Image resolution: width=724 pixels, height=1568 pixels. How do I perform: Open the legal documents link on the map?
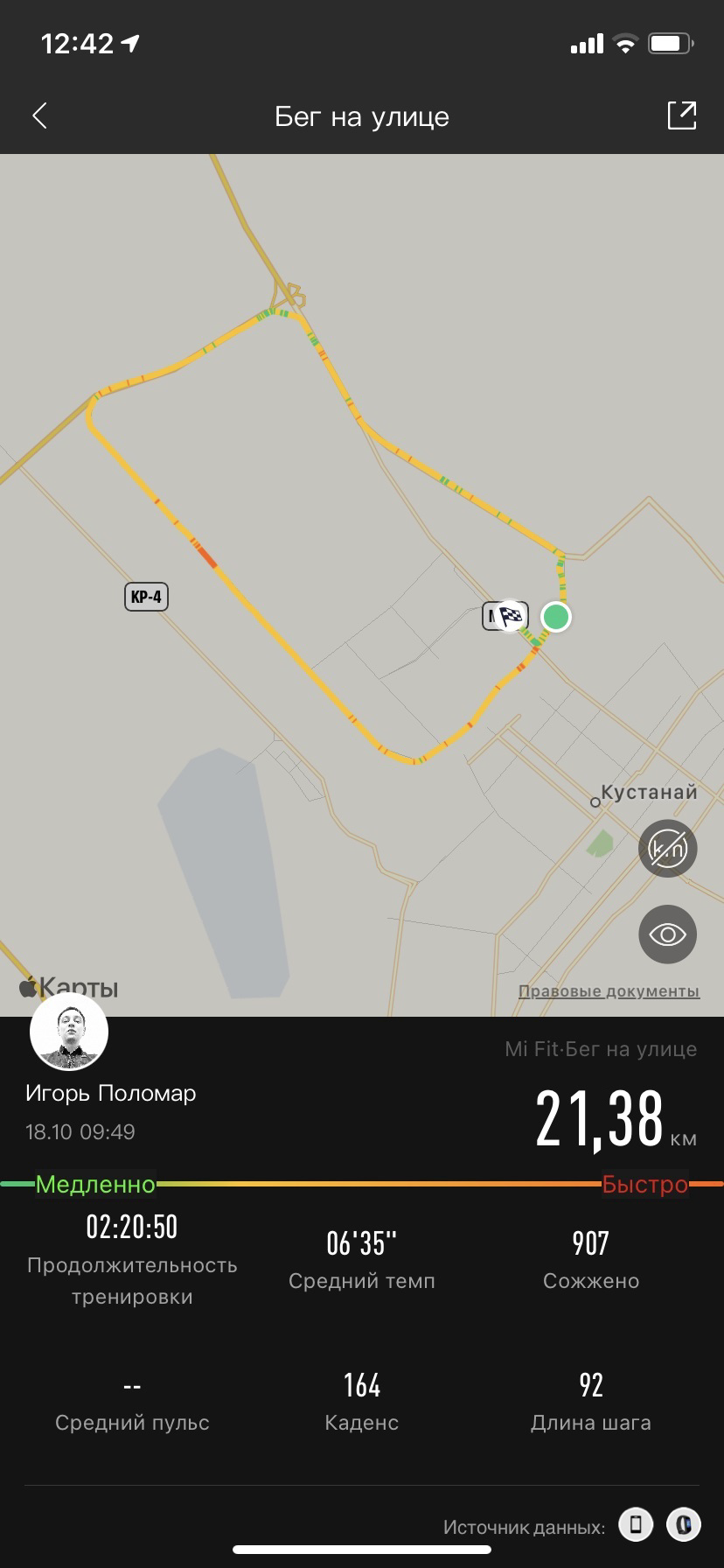click(x=609, y=991)
